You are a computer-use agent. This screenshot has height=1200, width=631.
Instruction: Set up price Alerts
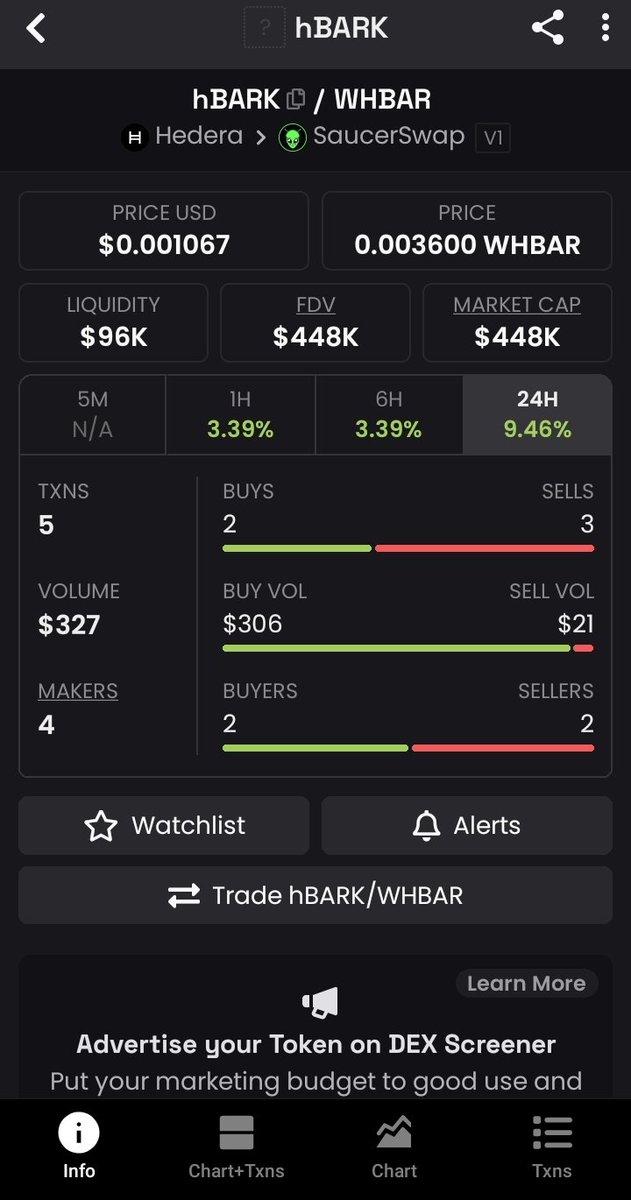pos(467,826)
